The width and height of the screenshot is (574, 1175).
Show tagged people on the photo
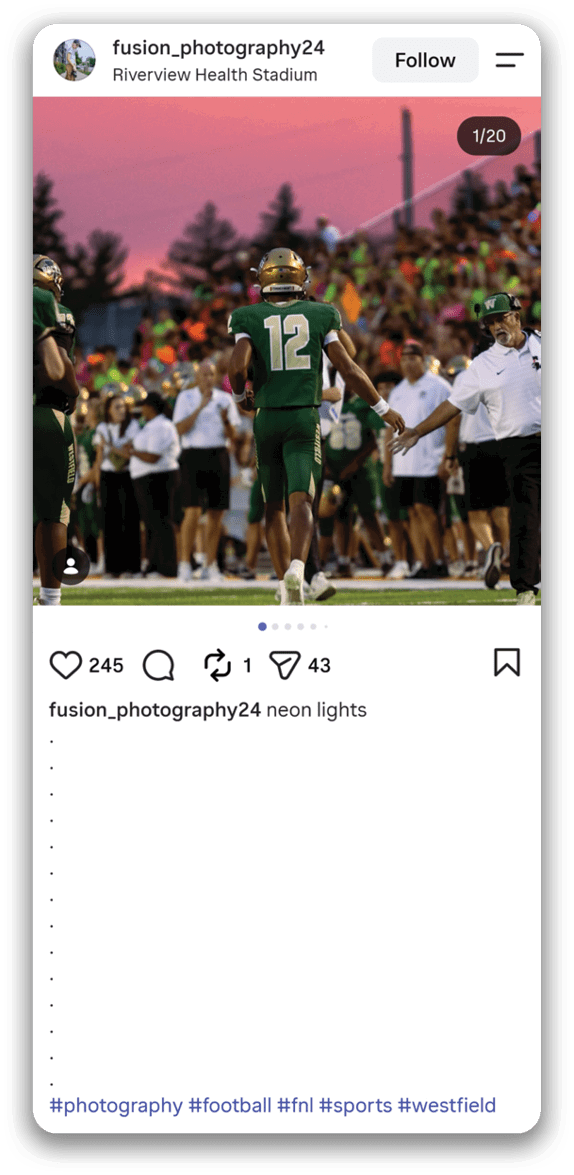(x=71, y=567)
